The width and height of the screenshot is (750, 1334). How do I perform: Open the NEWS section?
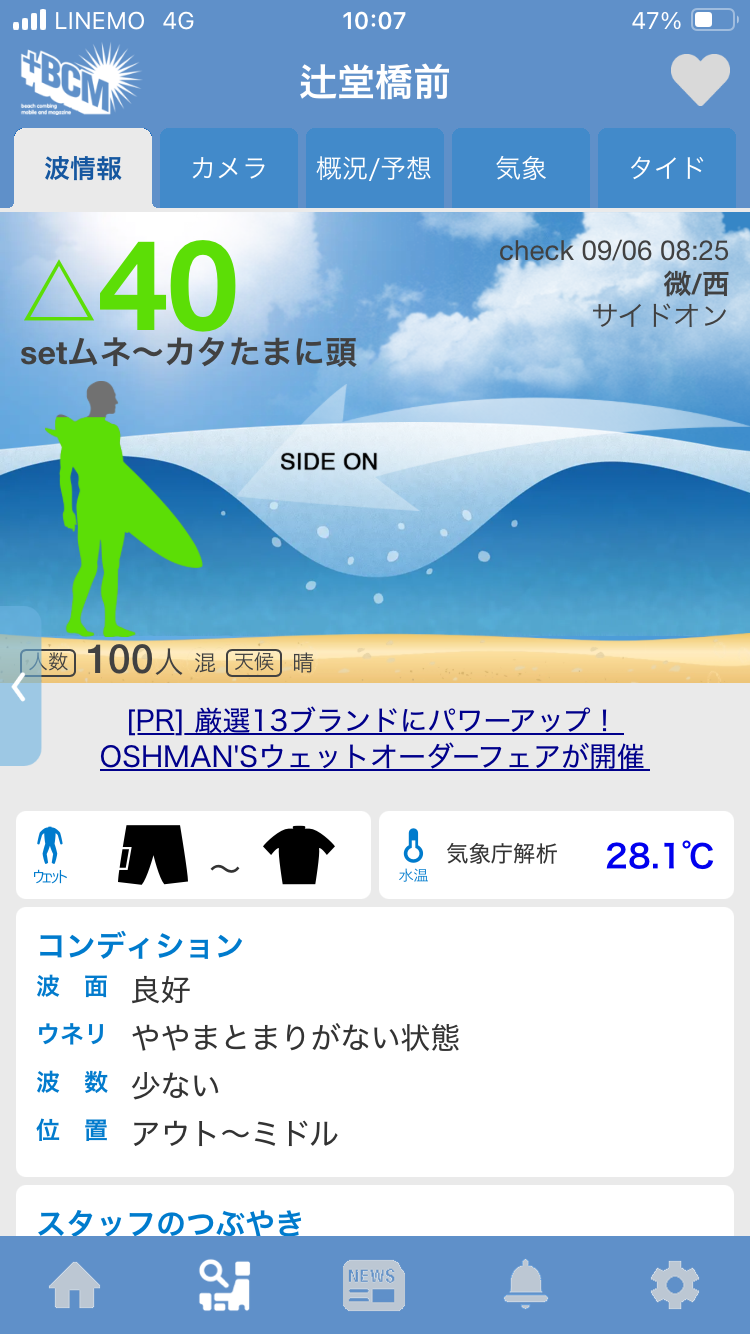(373, 1285)
